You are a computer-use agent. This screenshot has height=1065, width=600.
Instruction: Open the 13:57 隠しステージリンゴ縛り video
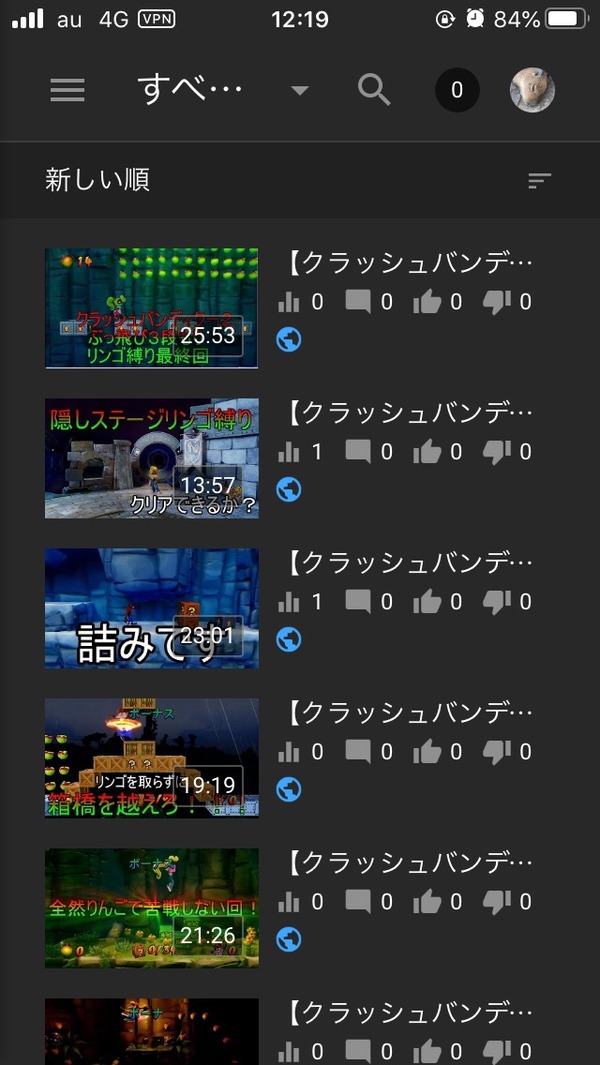[152, 458]
